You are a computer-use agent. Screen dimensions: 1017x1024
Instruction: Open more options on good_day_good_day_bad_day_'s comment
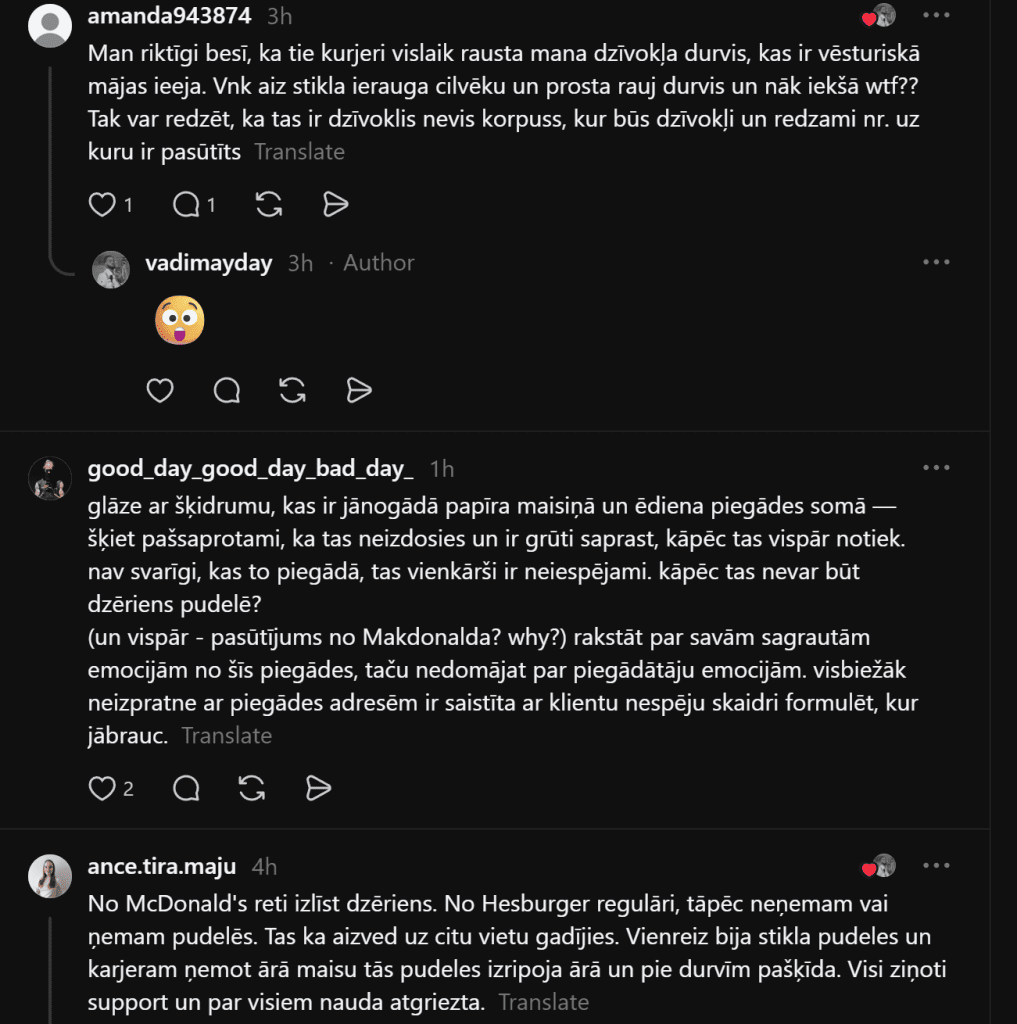coord(936,468)
